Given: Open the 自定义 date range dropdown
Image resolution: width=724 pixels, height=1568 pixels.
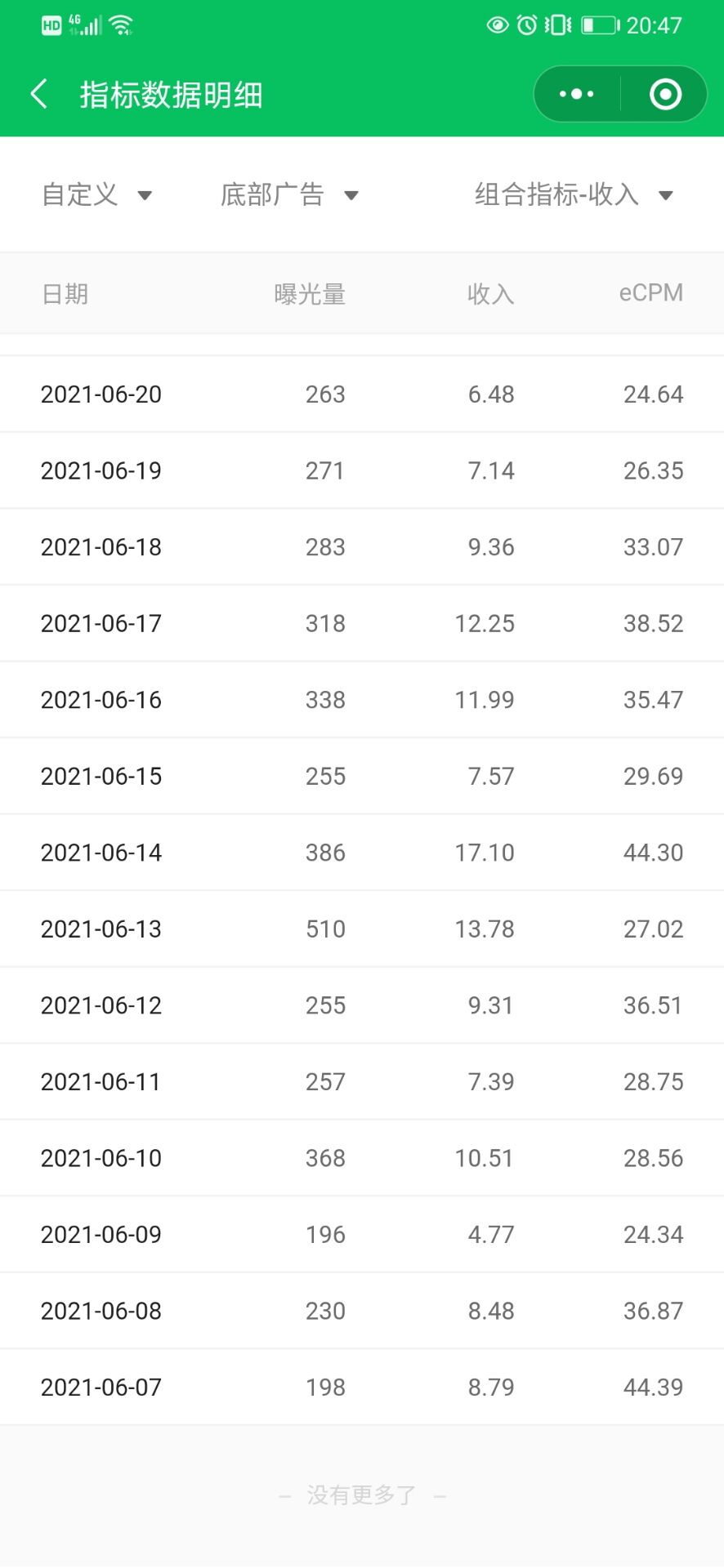Looking at the screenshot, I should coord(98,195).
